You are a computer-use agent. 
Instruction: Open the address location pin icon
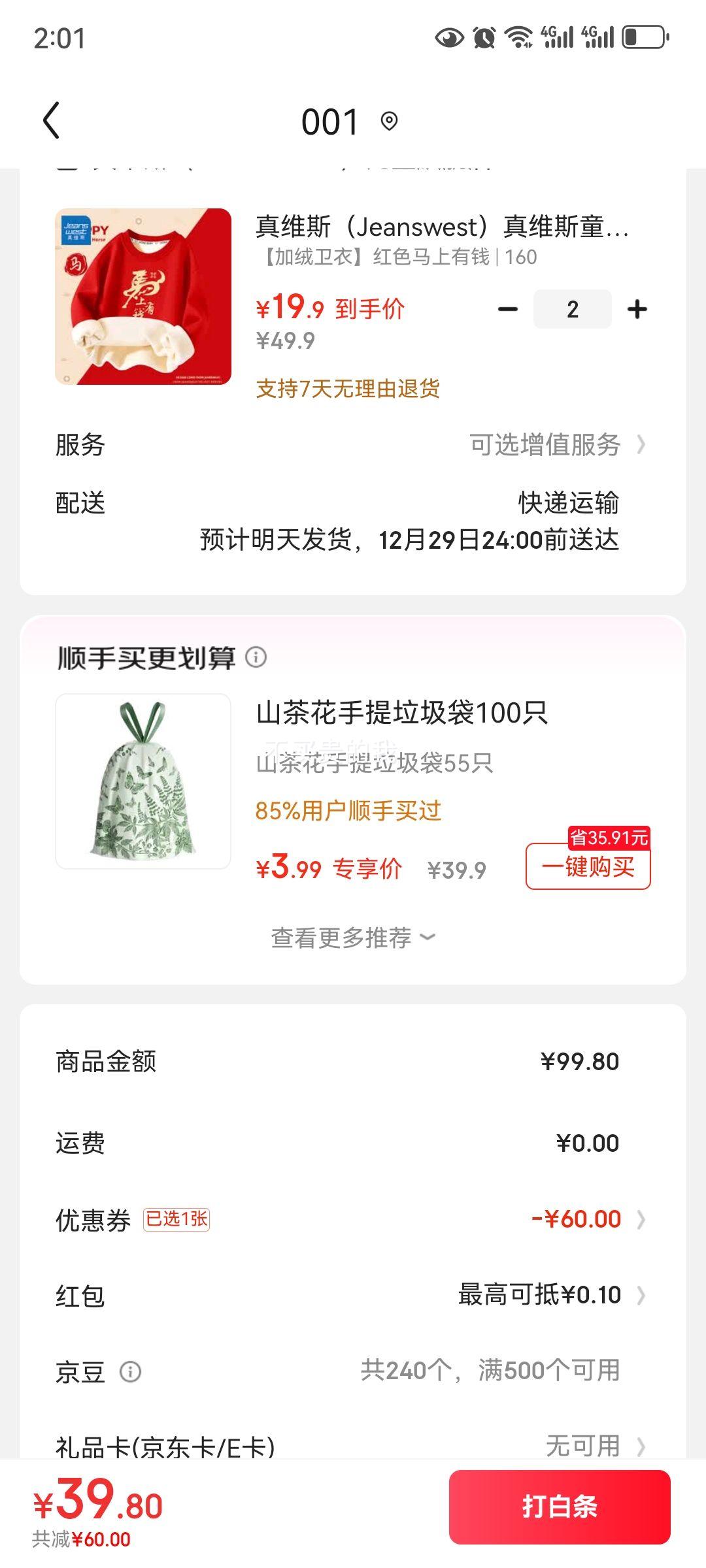tap(389, 122)
